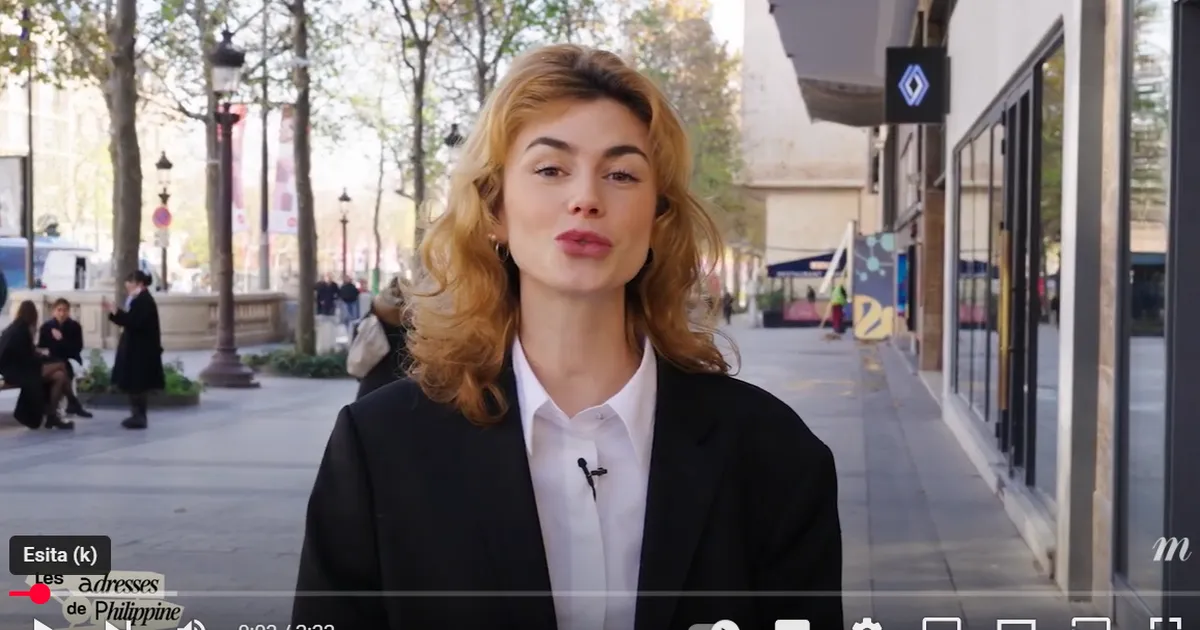The image size is (1200, 630).
Task: Open the player settings gear
Action: pos(866,626)
